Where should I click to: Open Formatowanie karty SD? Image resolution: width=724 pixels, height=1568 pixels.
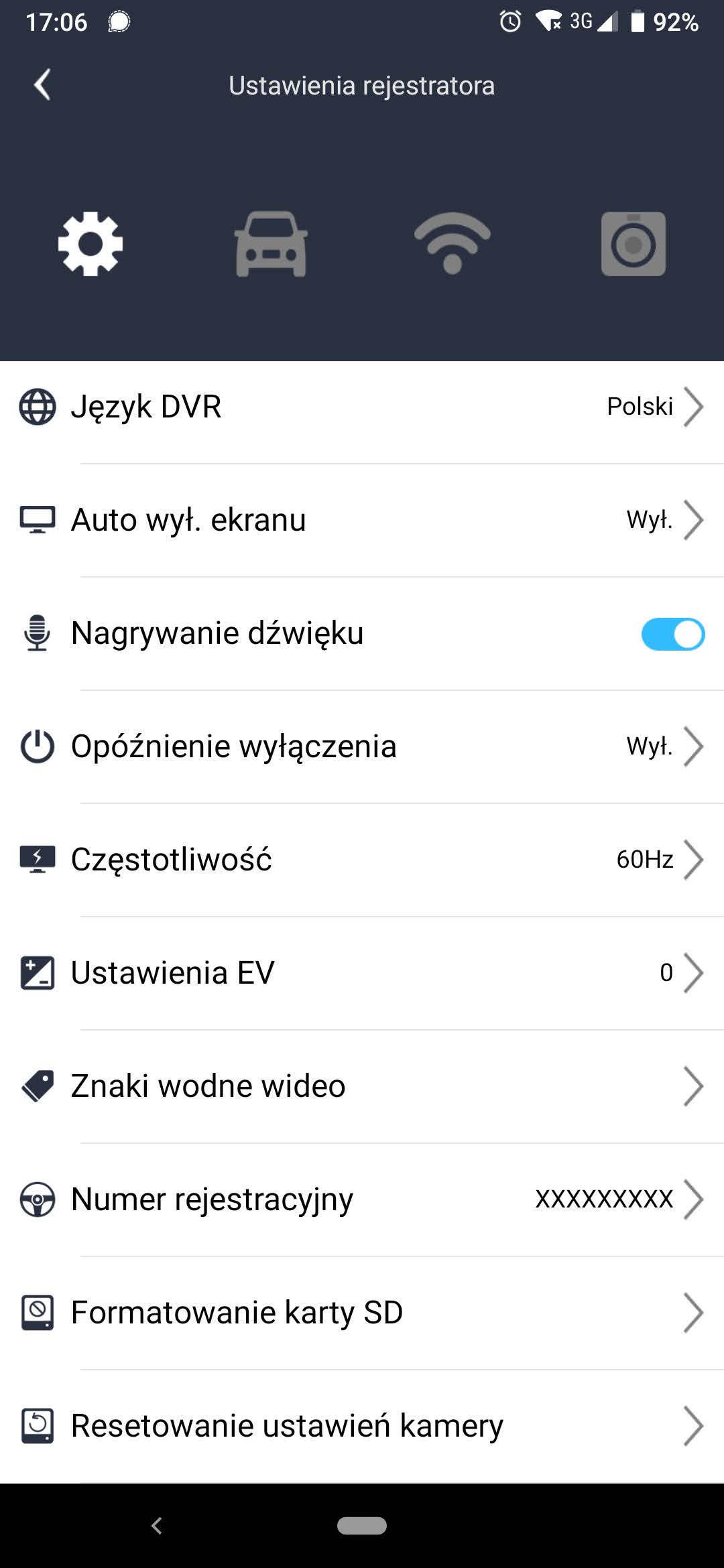click(x=362, y=1313)
